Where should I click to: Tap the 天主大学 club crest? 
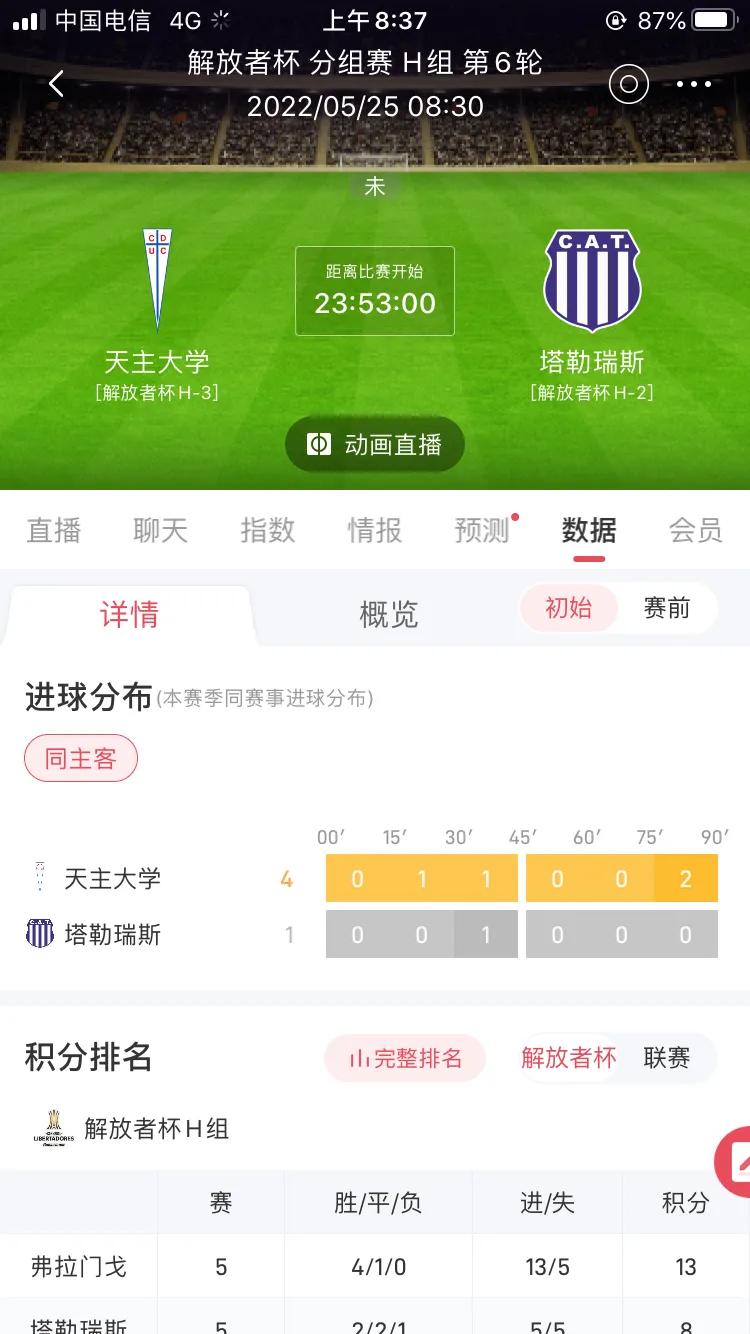pos(157,280)
